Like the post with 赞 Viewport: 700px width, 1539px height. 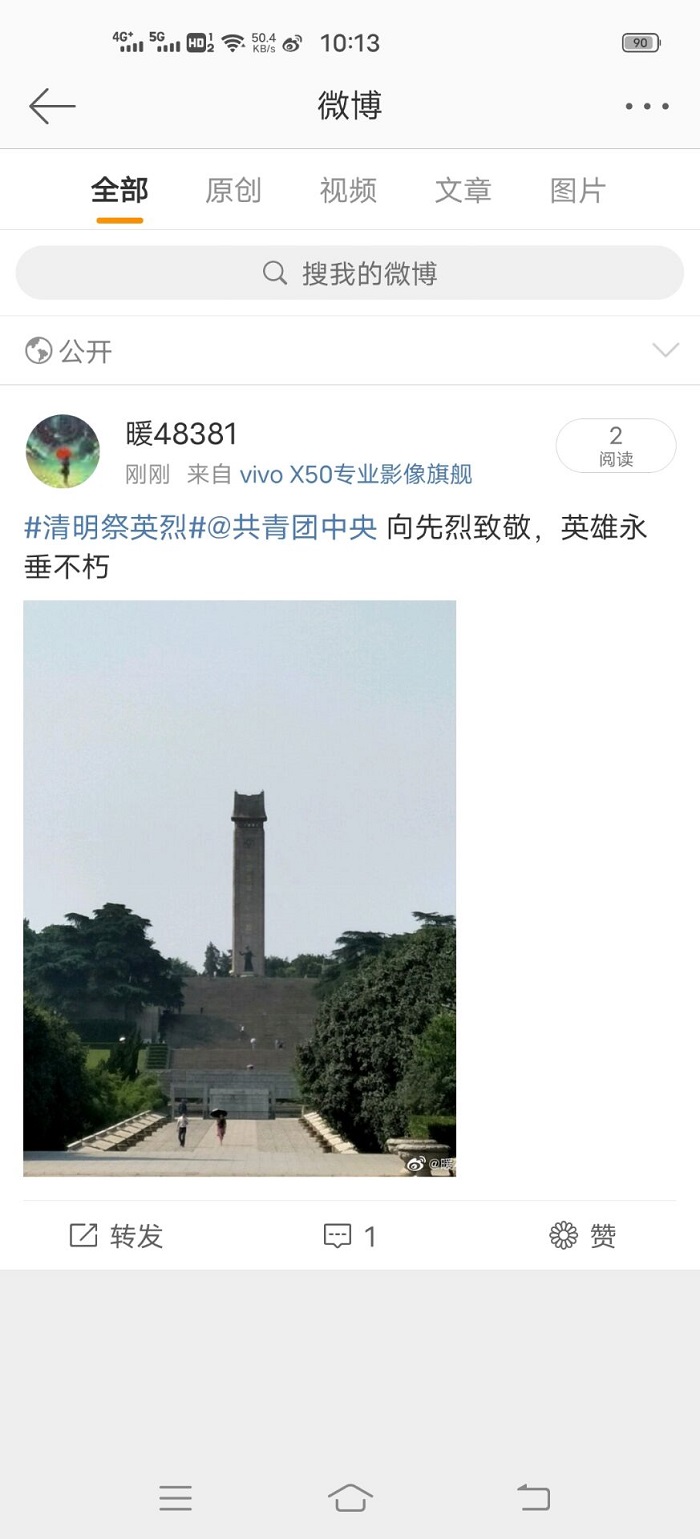[583, 1236]
